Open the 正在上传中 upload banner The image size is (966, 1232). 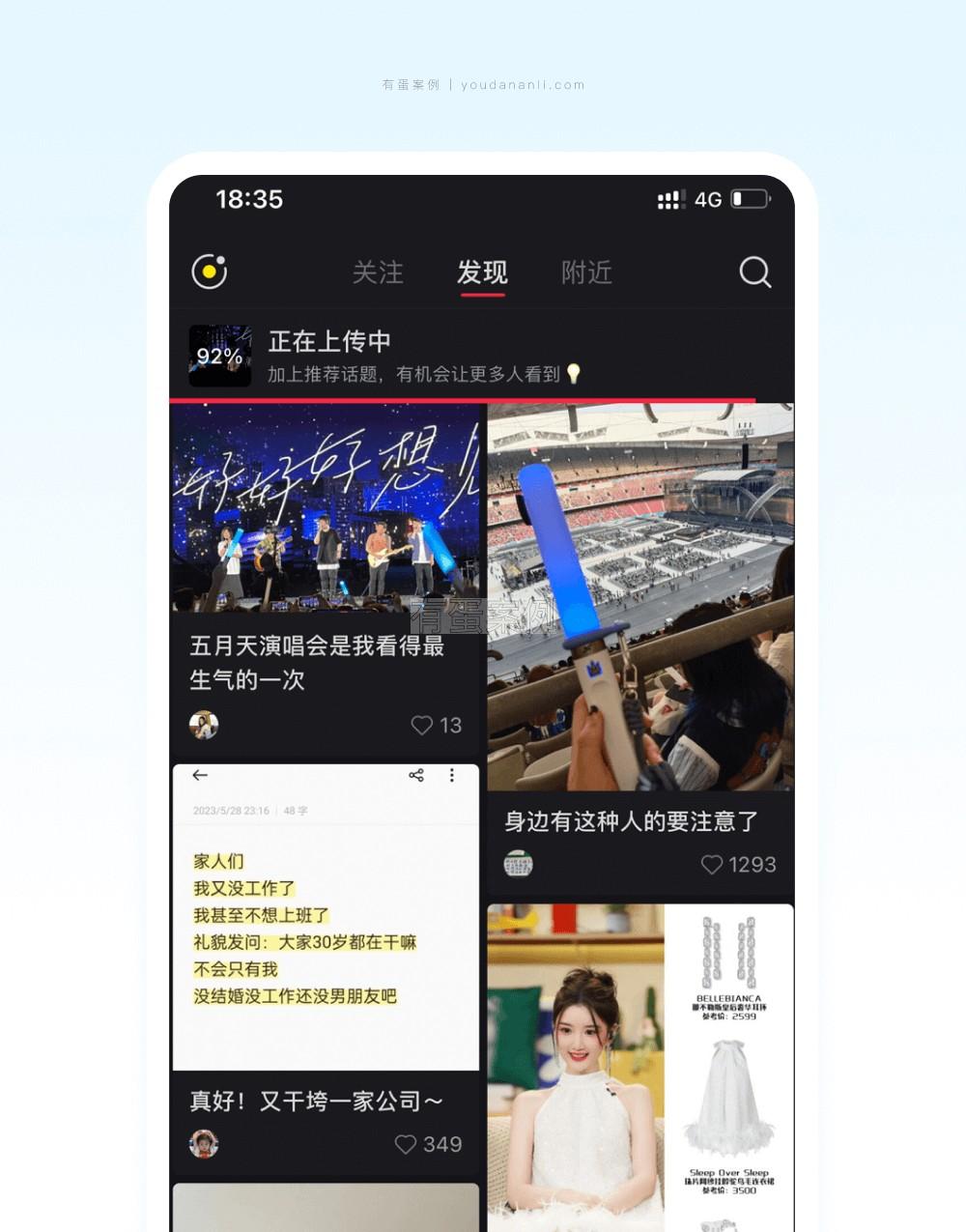[425, 356]
